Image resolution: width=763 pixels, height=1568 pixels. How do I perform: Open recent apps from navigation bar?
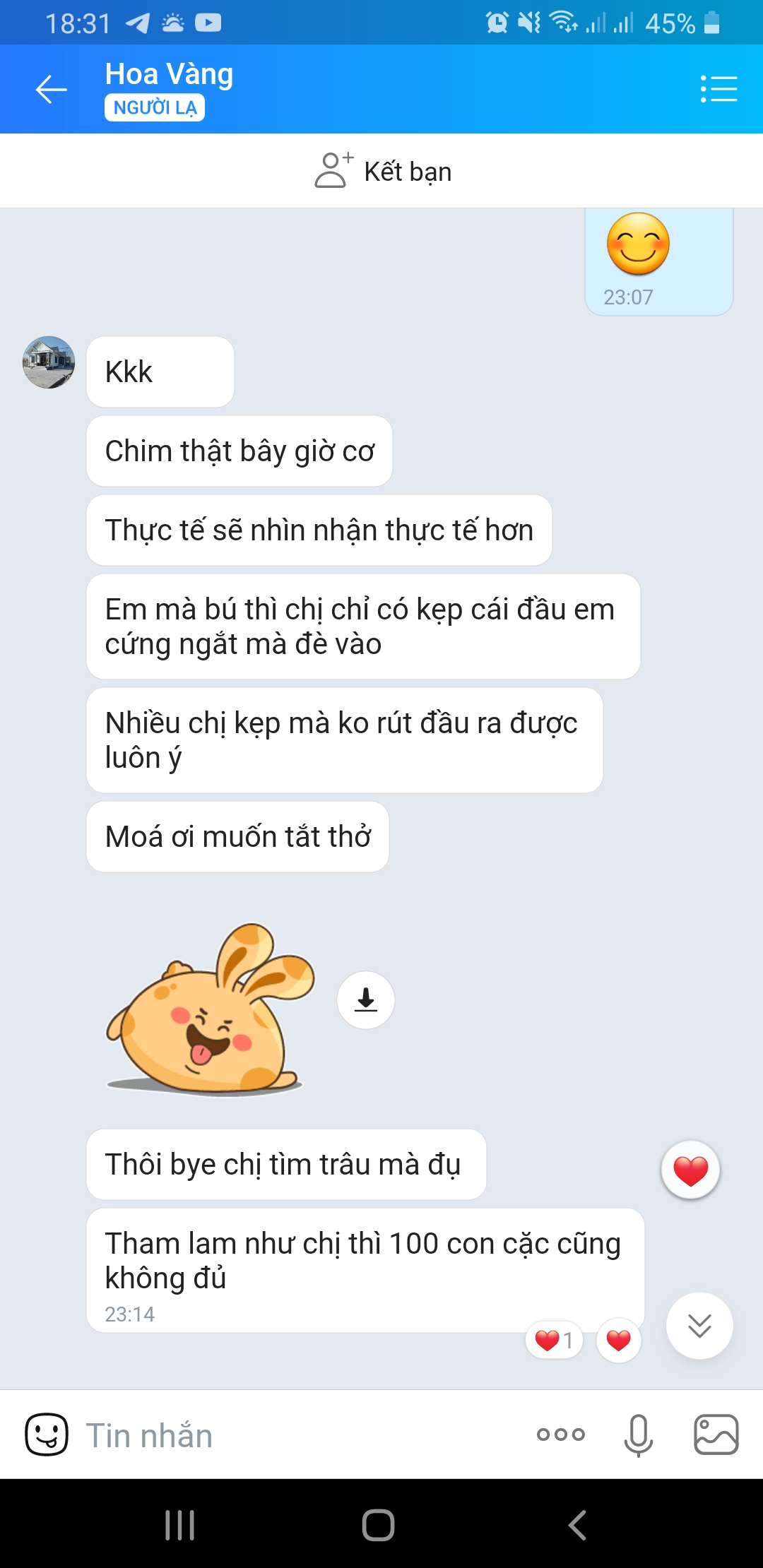click(x=179, y=1525)
